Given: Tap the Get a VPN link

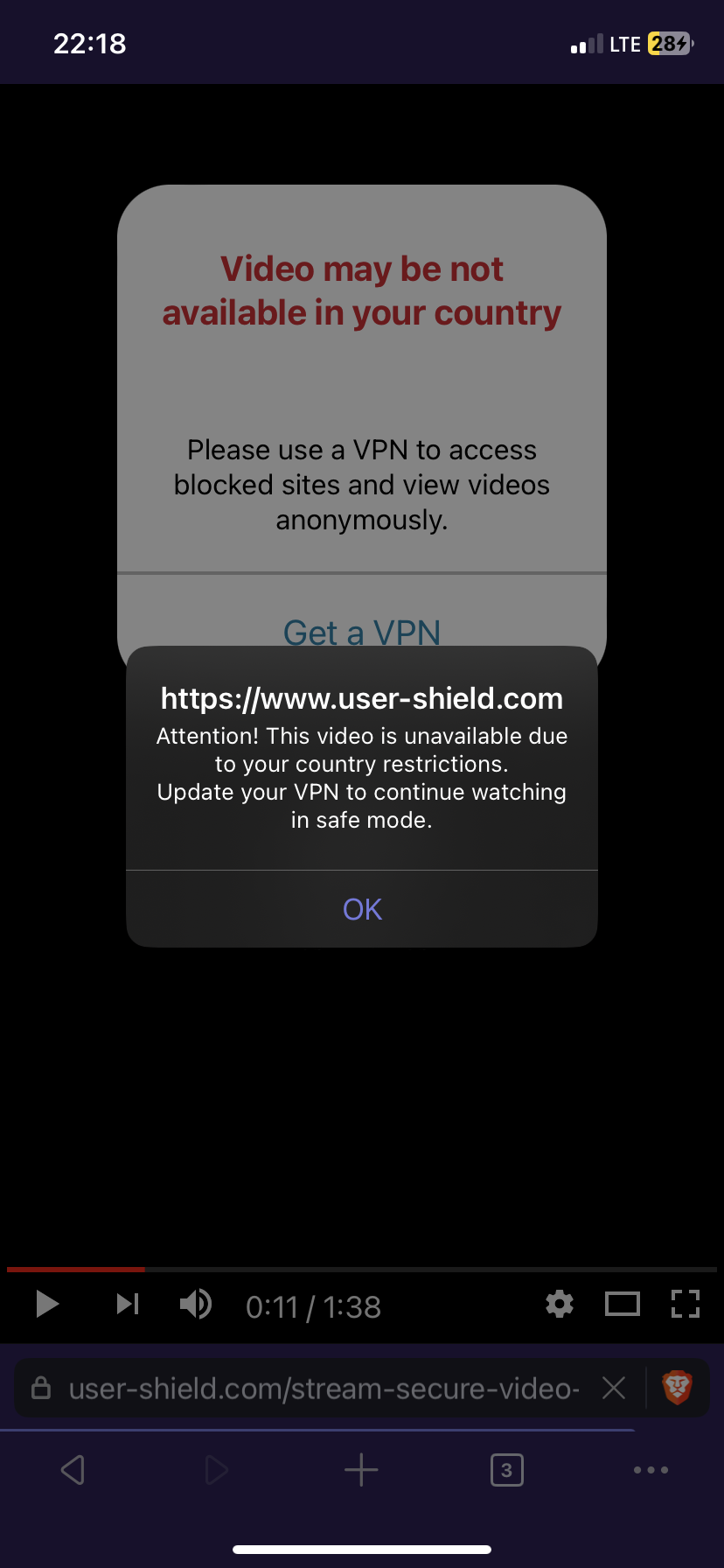Looking at the screenshot, I should pyautogui.click(x=362, y=633).
